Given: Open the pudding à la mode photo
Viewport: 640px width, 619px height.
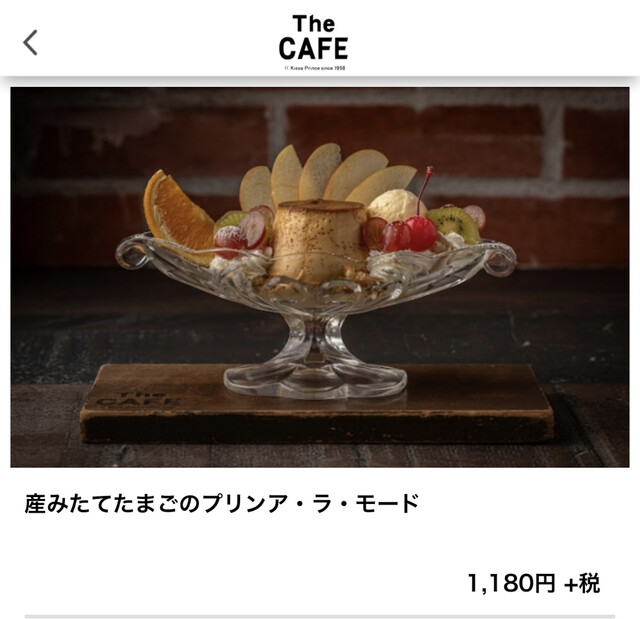Looking at the screenshot, I should pyautogui.click(x=320, y=277).
